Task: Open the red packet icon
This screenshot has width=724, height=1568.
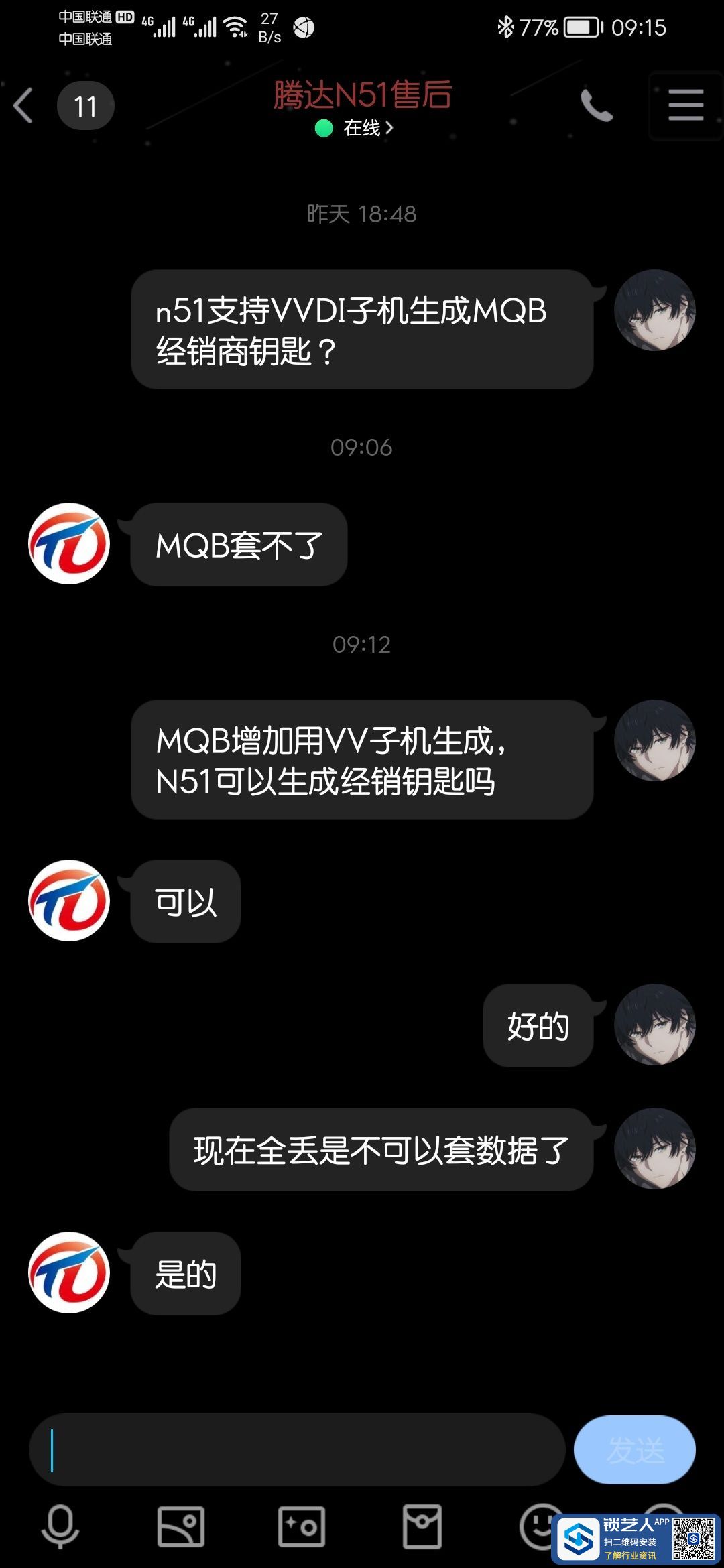Action: (x=422, y=1526)
